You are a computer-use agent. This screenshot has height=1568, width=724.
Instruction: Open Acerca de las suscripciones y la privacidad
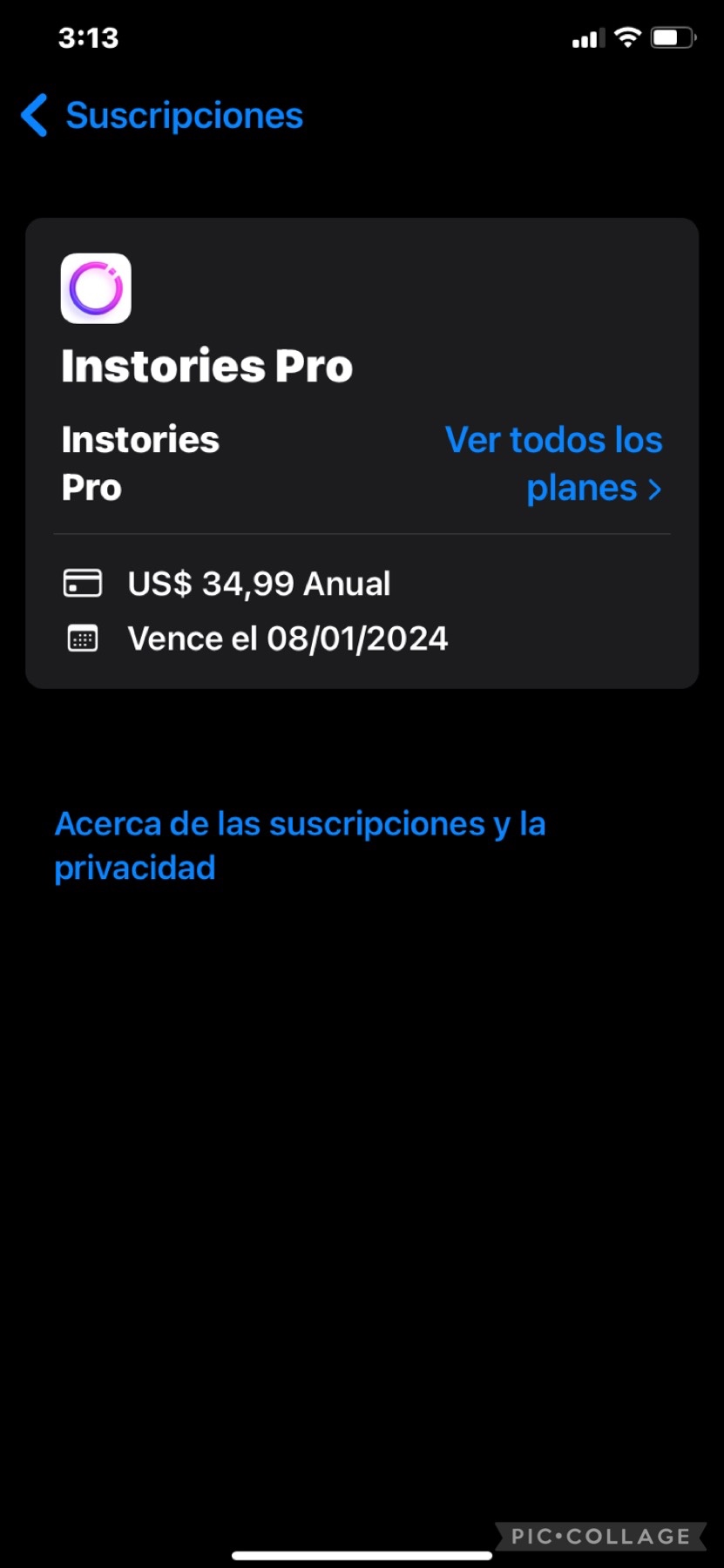tap(299, 845)
